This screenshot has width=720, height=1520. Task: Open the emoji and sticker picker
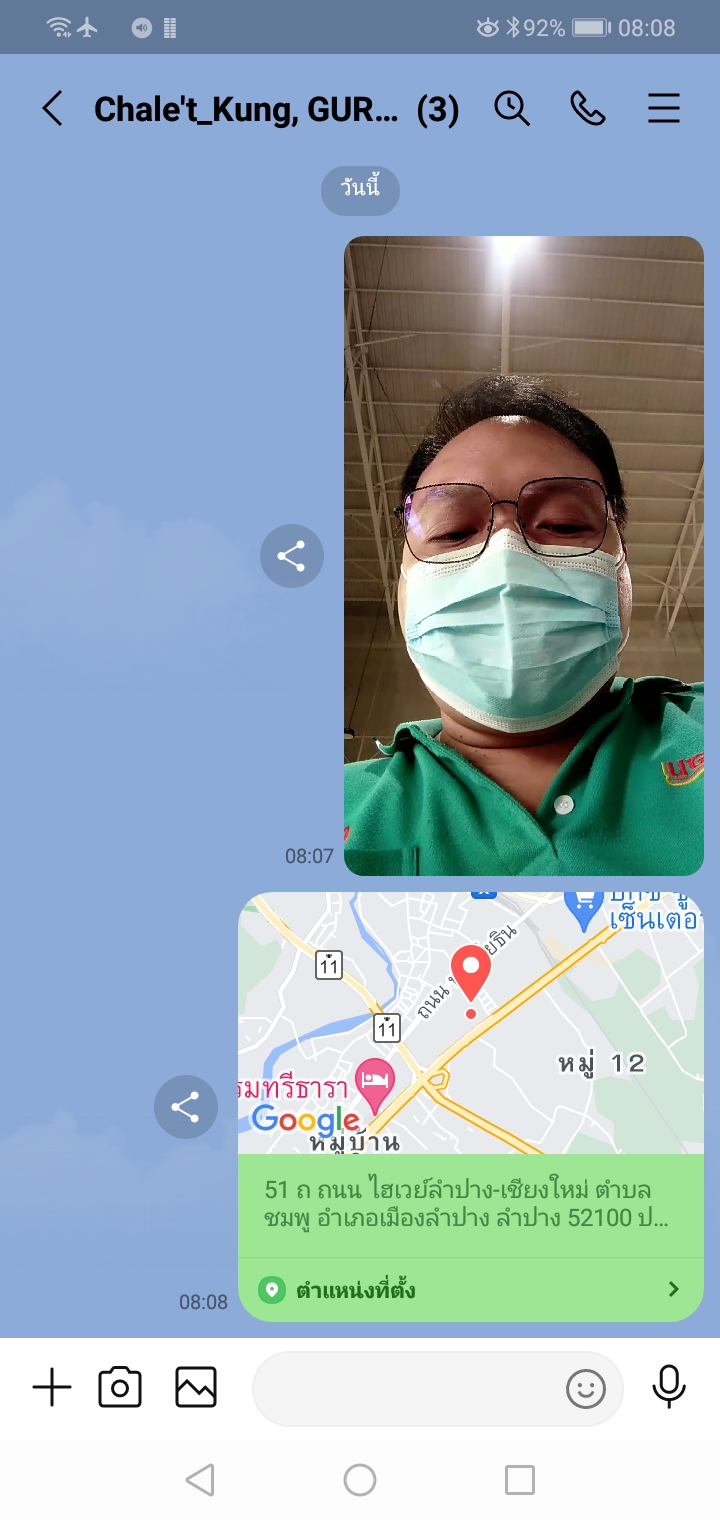click(586, 1388)
